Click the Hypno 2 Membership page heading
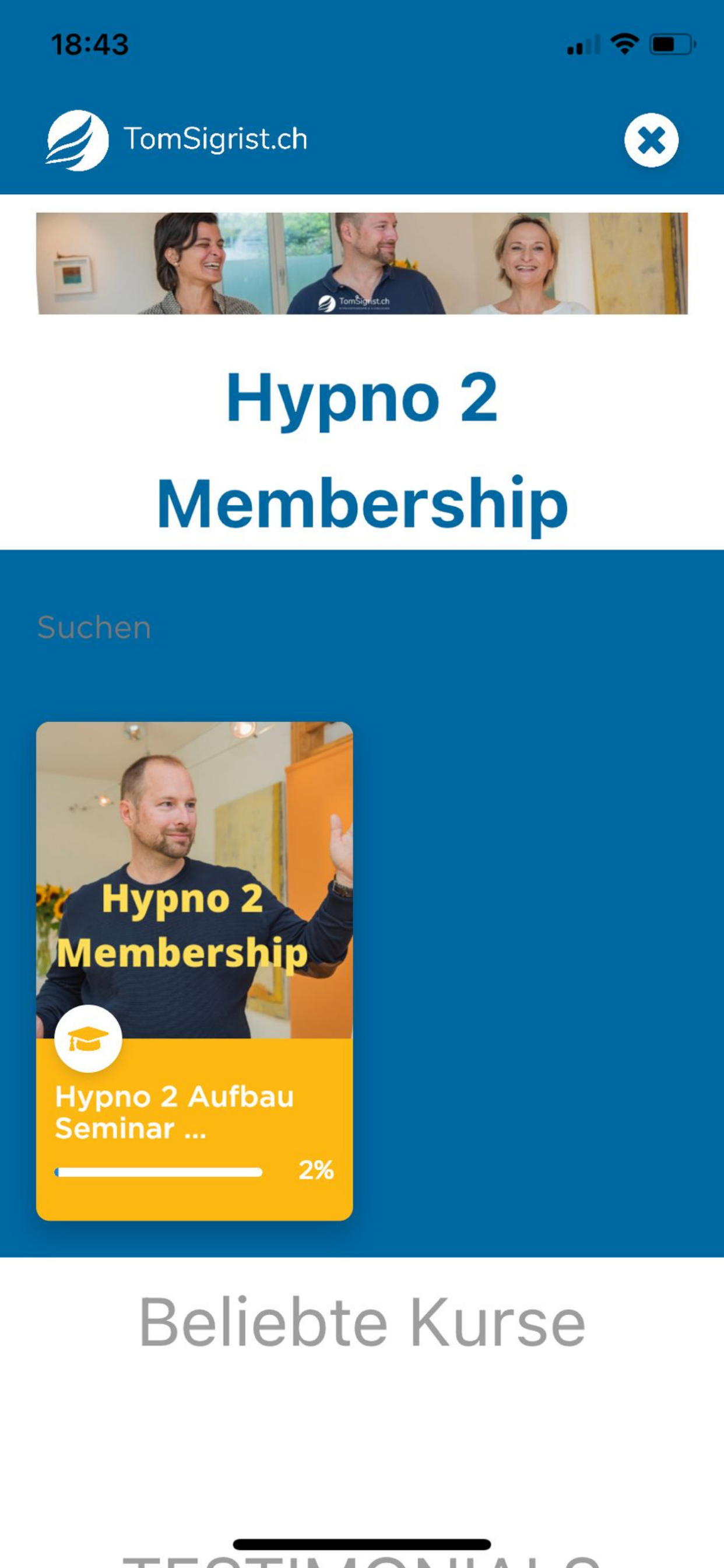This screenshot has width=724, height=1568. click(x=363, y=450)
